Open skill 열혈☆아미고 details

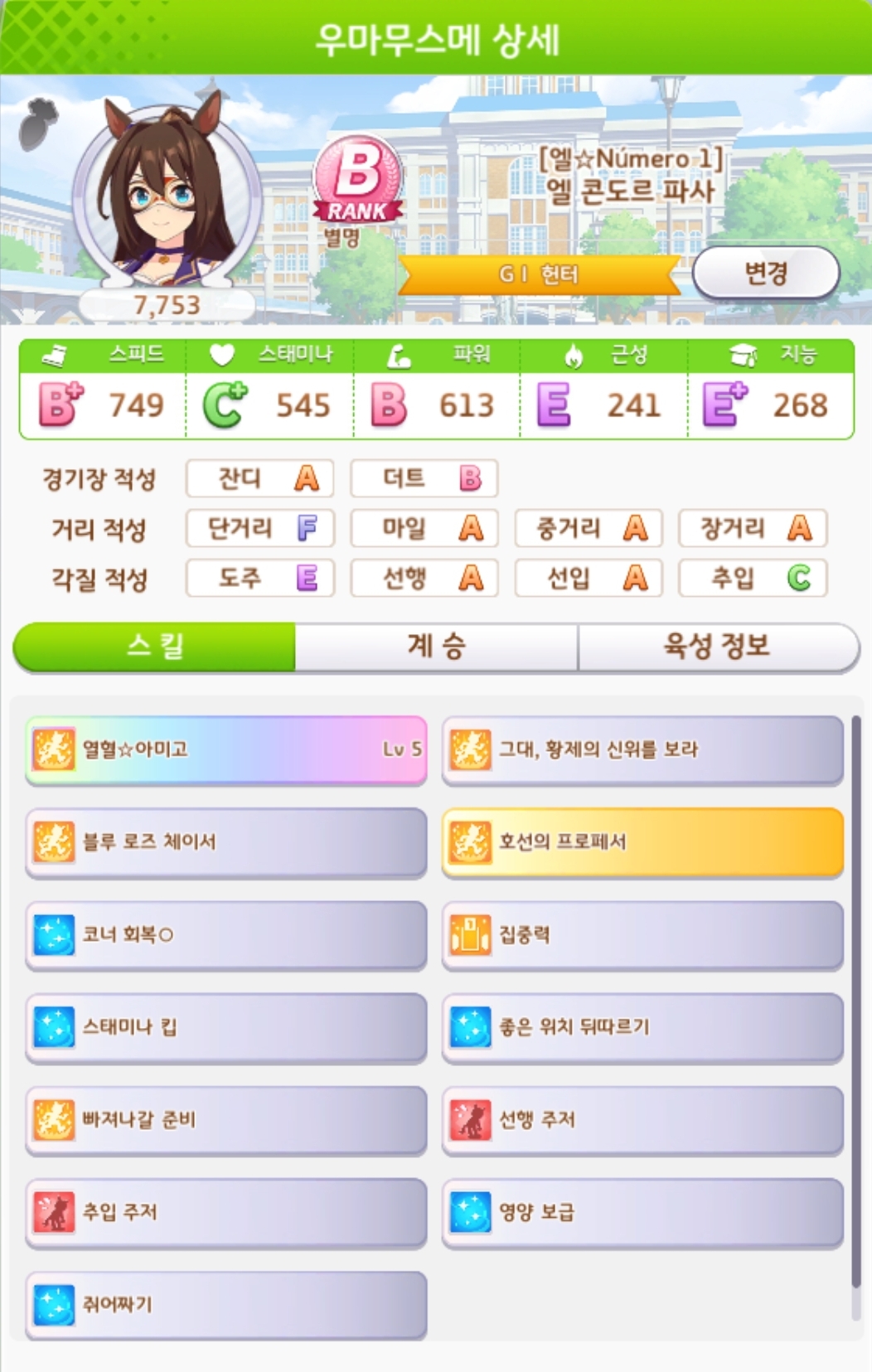point(226,749)
